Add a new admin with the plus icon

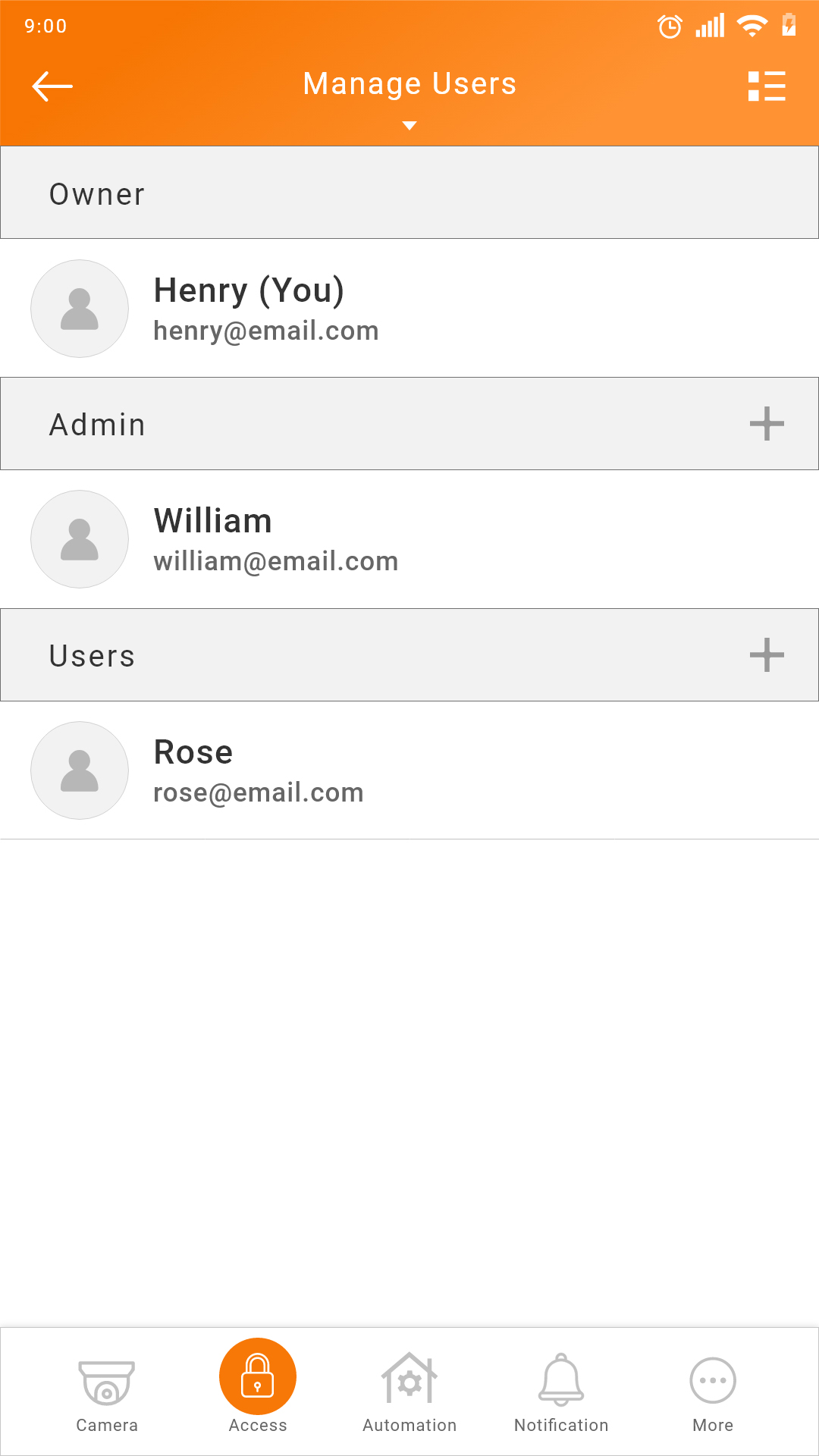(767, 424)
